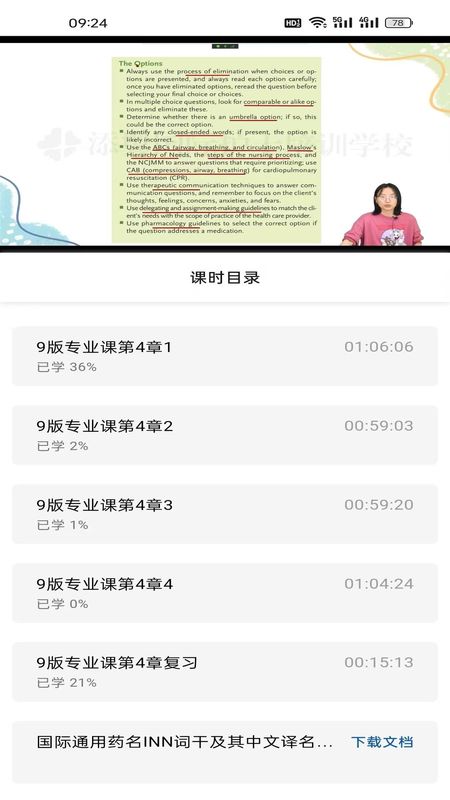Image resolution: width=450 pixels, height=800 pixels.
Task: Open lesson 9版专业课第4章1
Action: coord(224,356)
